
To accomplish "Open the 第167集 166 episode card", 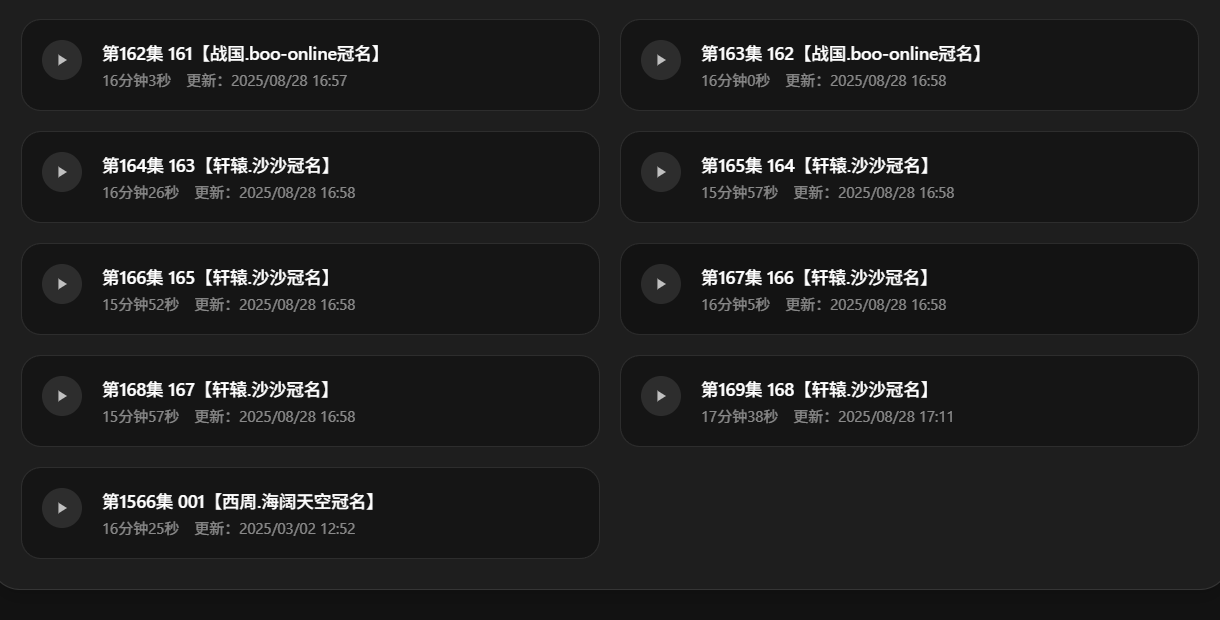I will [x=908, y=289].
